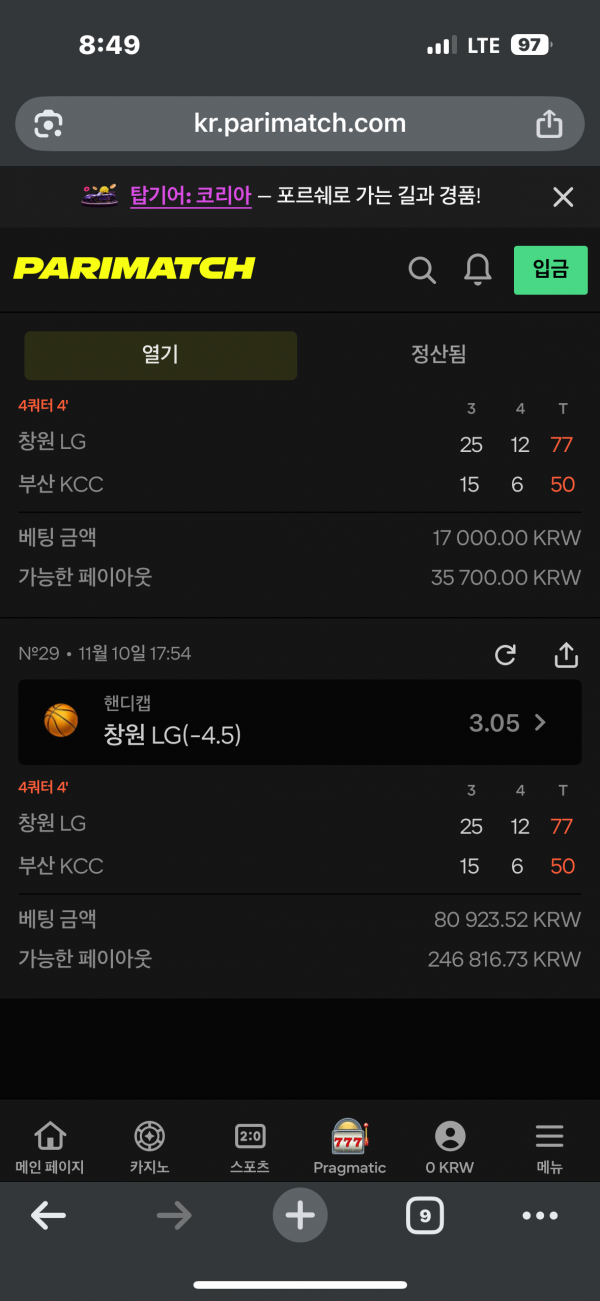Tap the kr.parimatch.com address bar
The image size is (600, 1301).
coord(300,124)
